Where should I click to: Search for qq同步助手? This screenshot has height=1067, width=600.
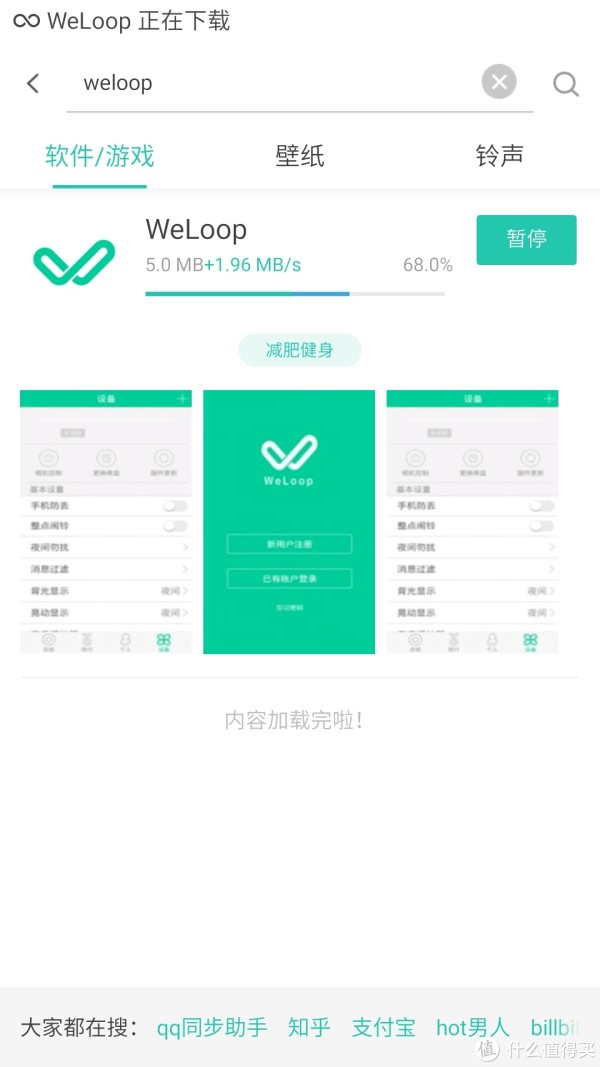212,1027
